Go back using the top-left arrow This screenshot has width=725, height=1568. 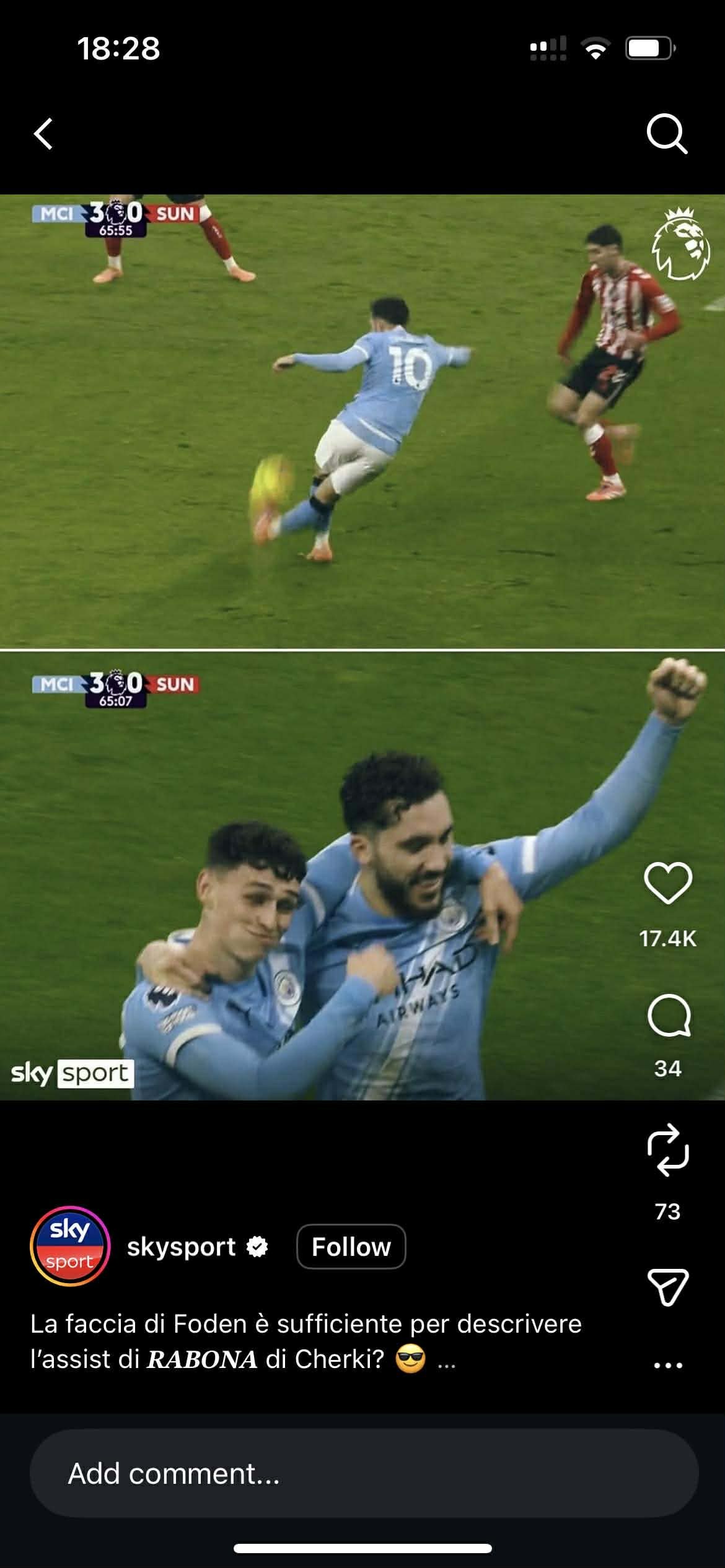click(x=43, y=134)
